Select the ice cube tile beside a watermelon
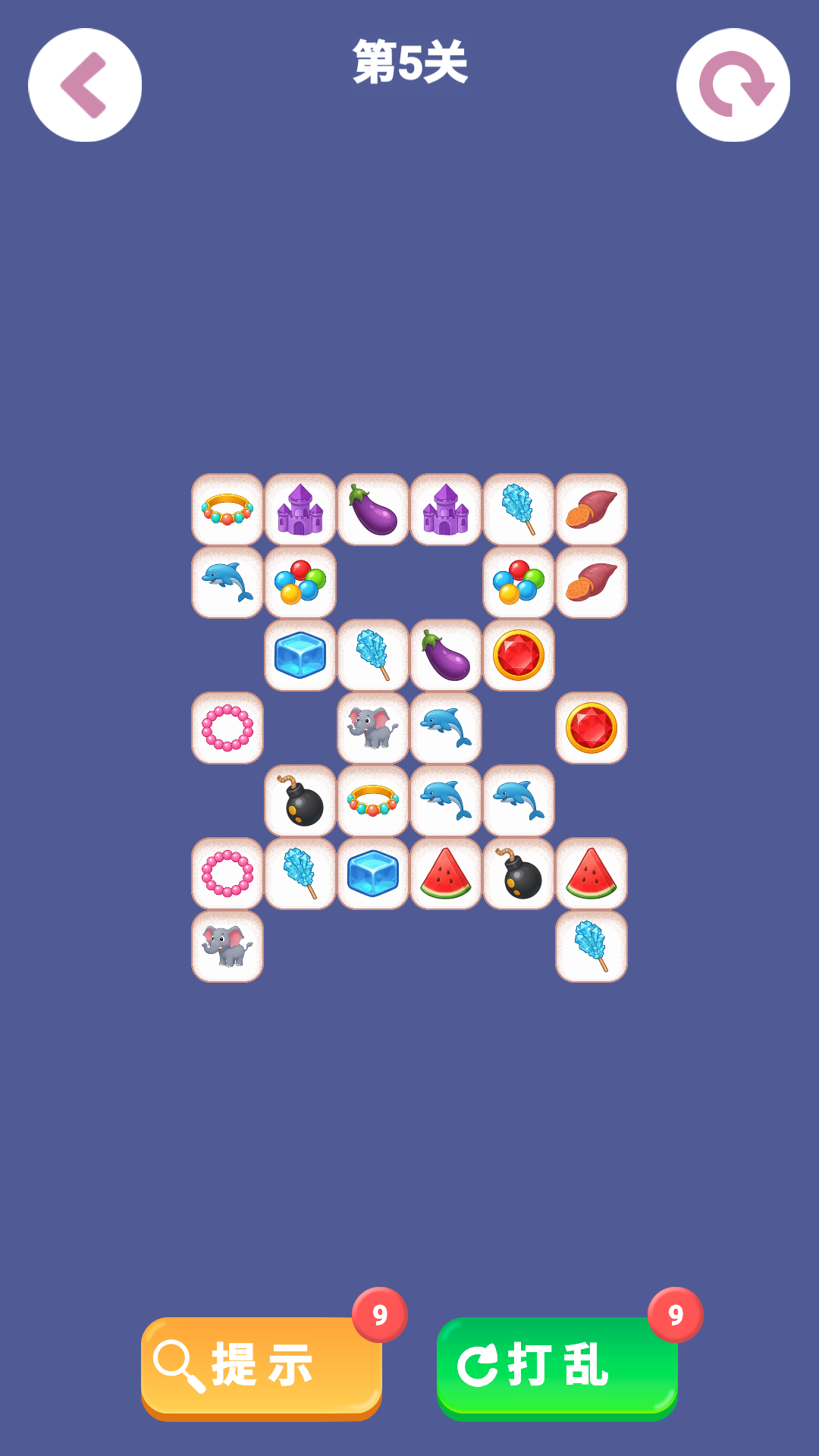 tap(373, 874)
